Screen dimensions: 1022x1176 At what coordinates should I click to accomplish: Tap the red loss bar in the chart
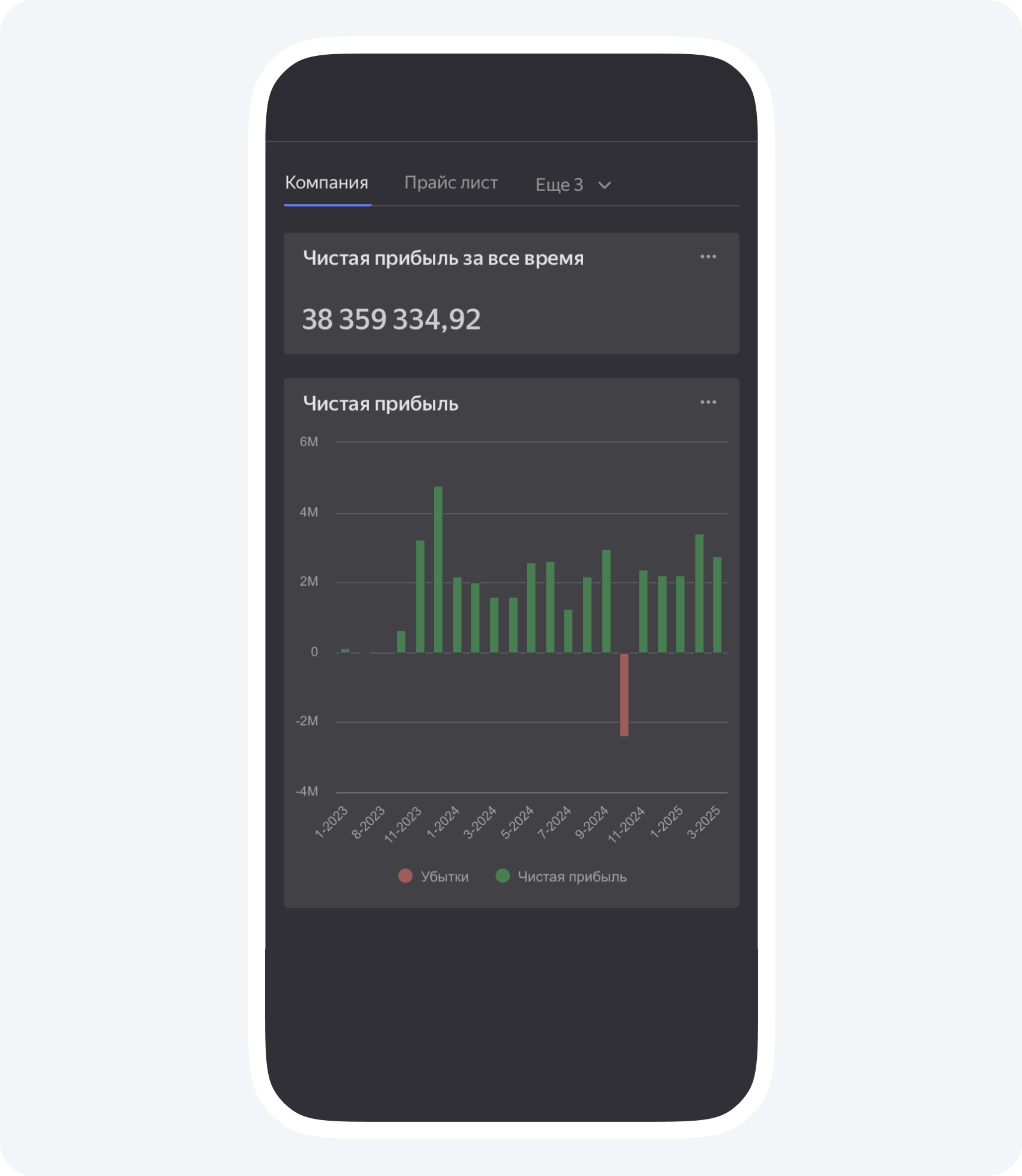[624, 694]
